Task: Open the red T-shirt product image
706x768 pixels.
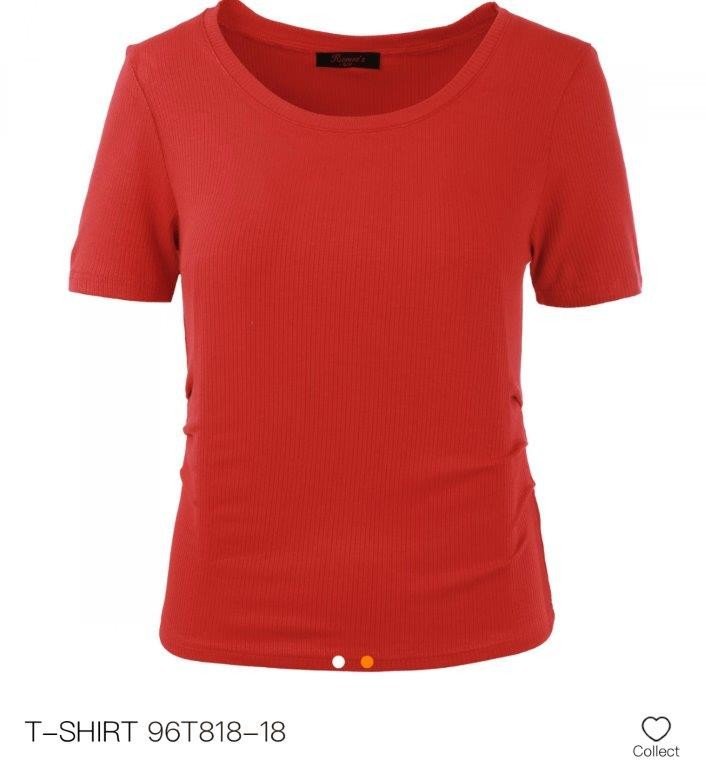Action: point(353,330)
